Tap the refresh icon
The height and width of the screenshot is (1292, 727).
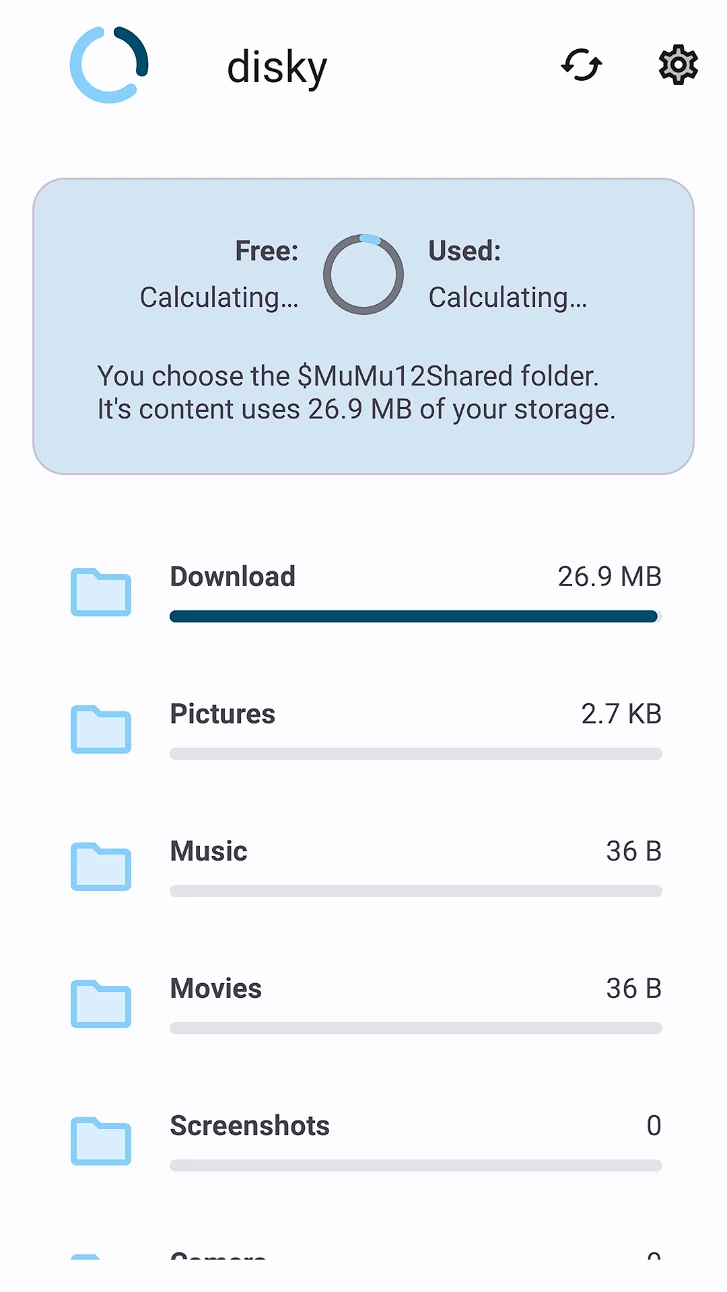(x=581, y=66)
